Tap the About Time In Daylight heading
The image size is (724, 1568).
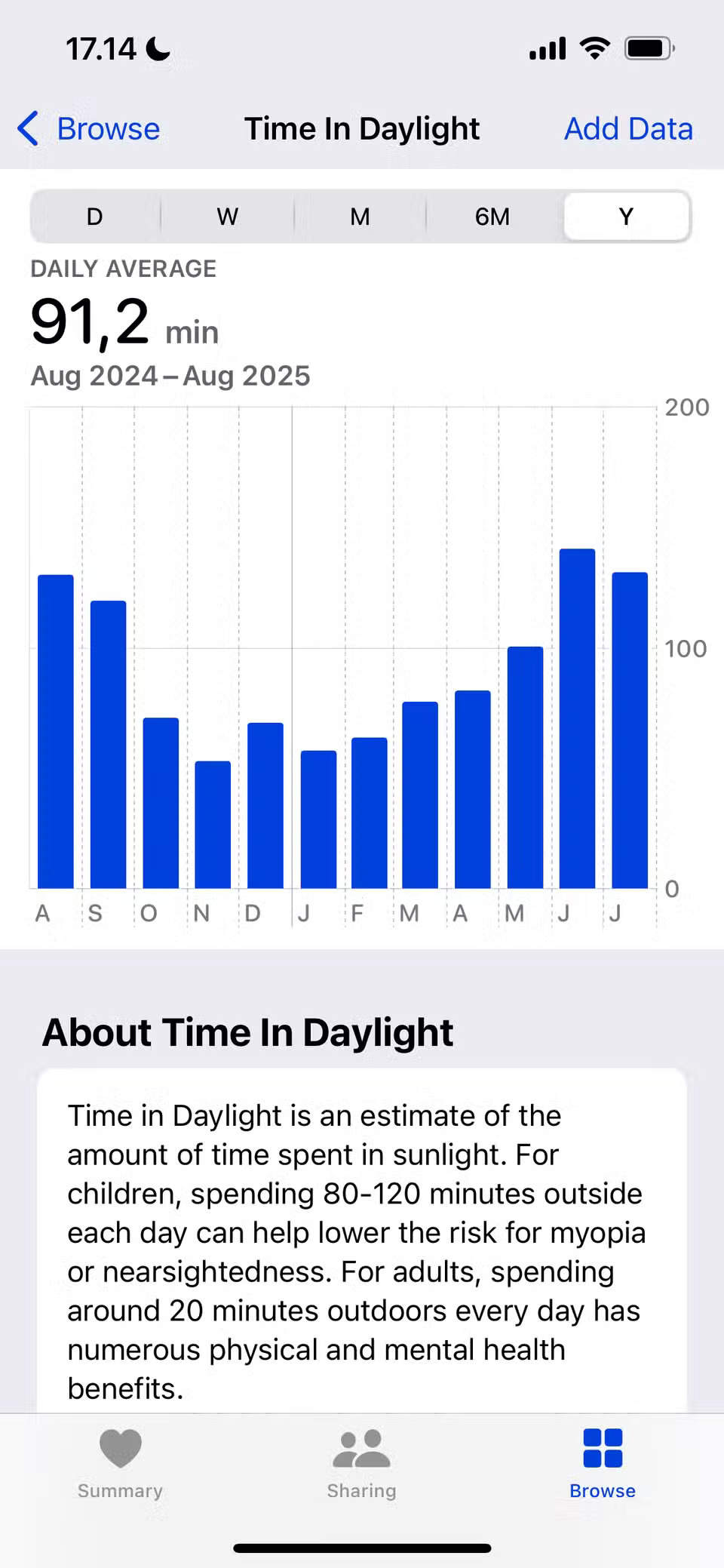248,1032
